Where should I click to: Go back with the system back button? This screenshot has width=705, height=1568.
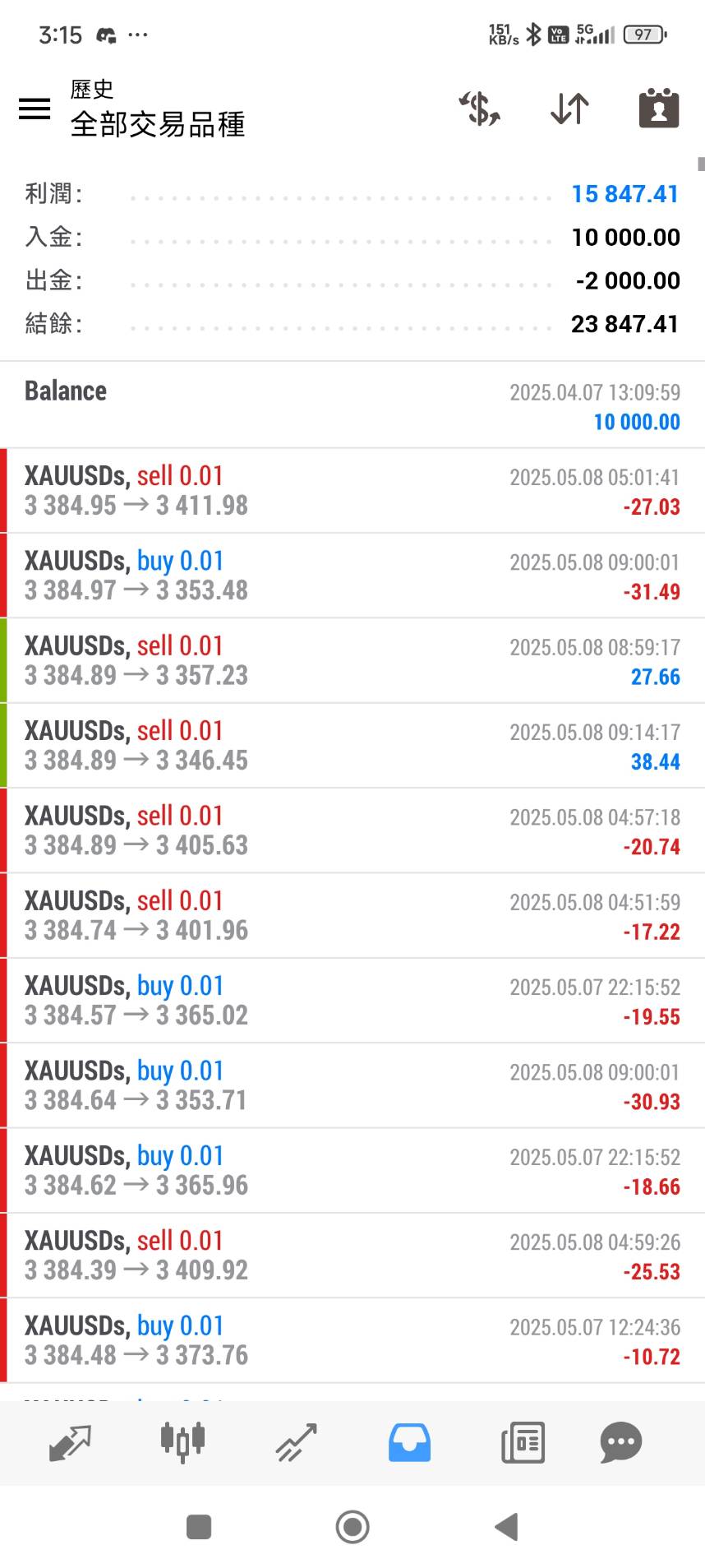click(506, 1527)
